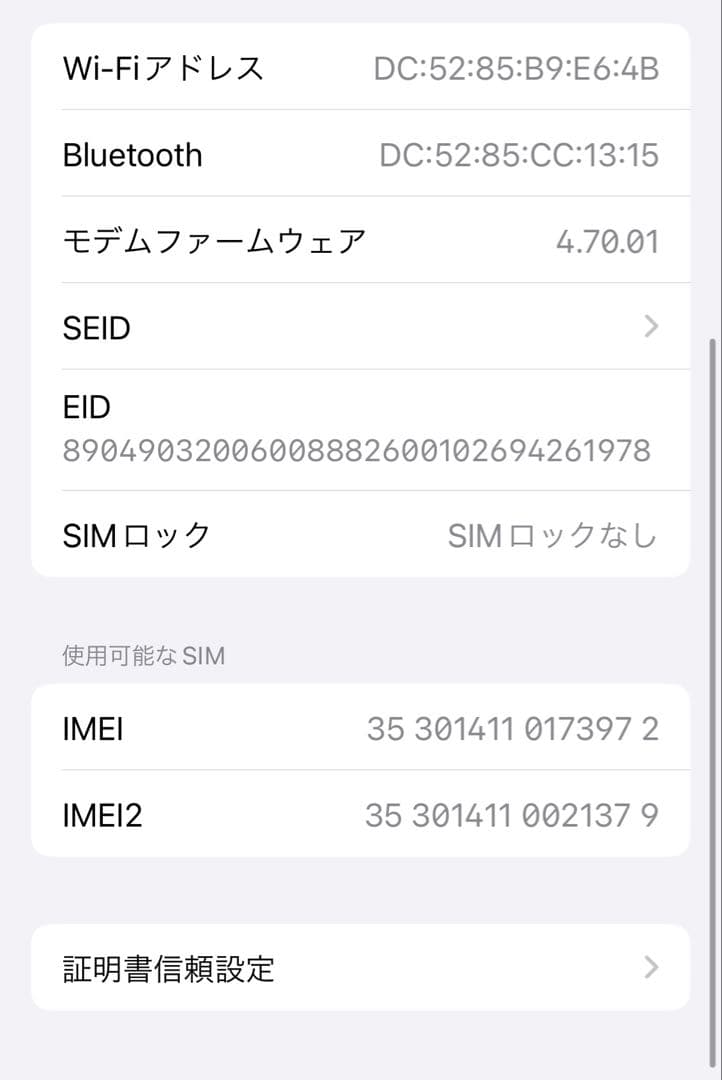722x1080 pixels.
Task: Select the IMEI row
Action: tap(360, 729)
